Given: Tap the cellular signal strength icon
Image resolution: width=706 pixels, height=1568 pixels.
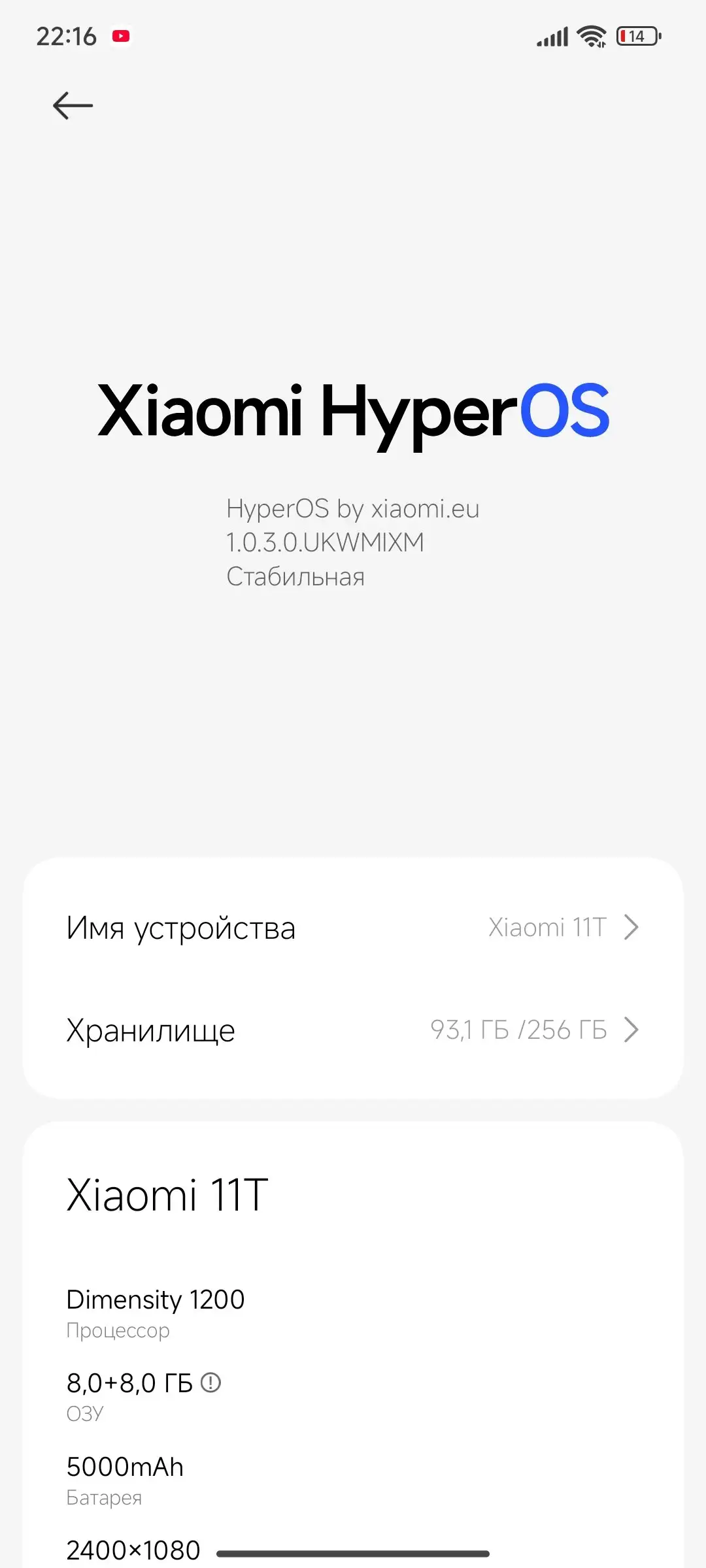Looking at the screenshot, I should tap(551, 36).
